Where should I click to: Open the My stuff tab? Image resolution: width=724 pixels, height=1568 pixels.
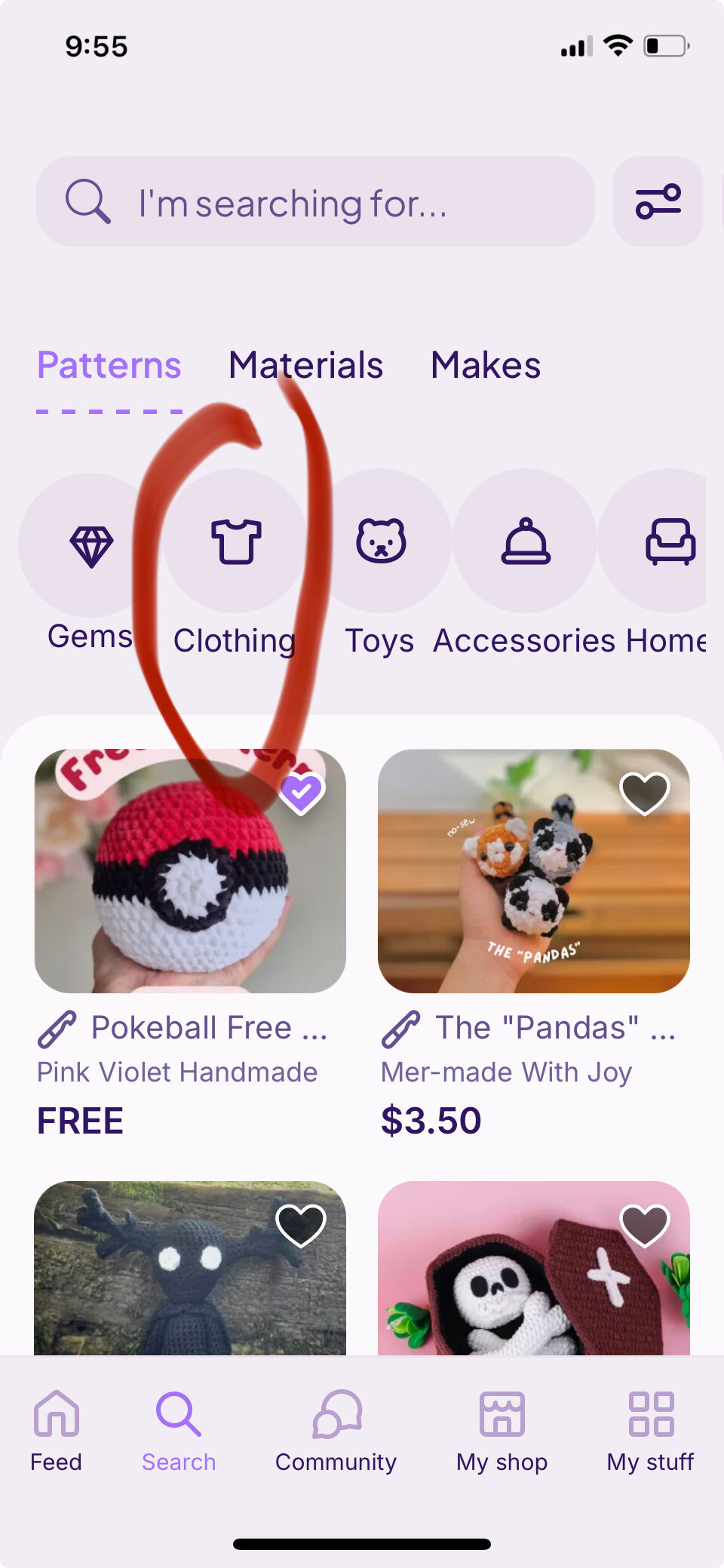point(651,1431)
